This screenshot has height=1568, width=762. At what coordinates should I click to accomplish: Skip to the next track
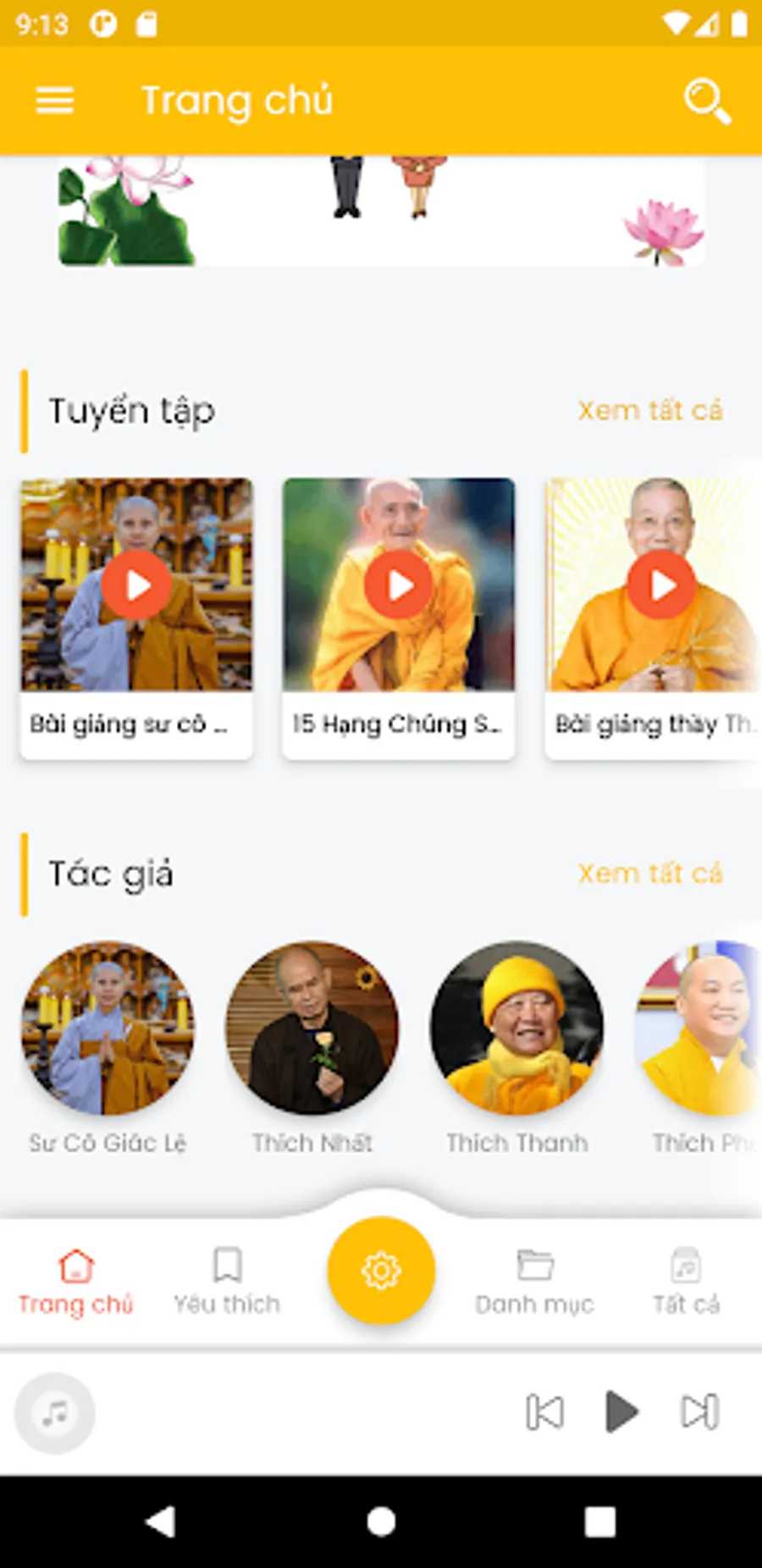pyautogui.click(x=700, y=1412)
